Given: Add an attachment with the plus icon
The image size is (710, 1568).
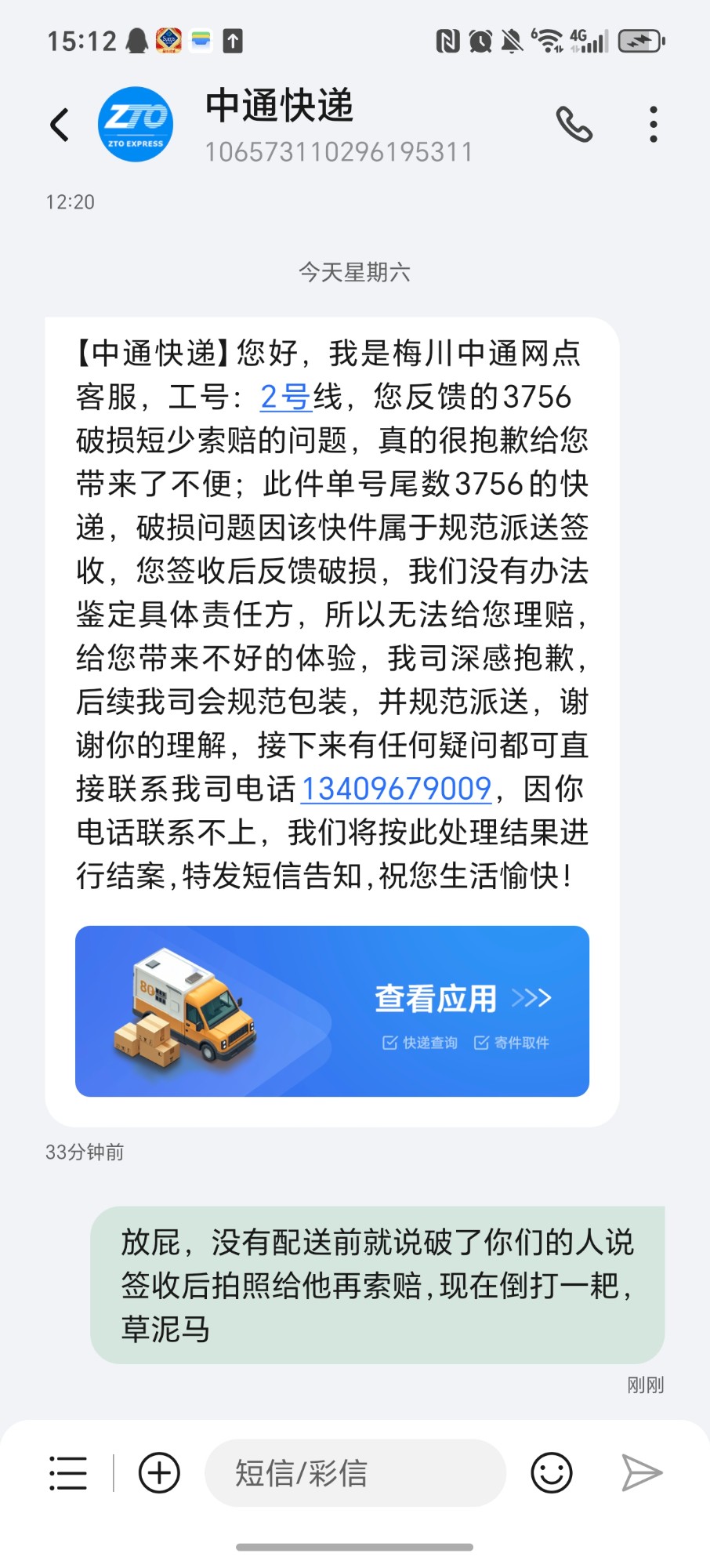Looking at the screenshot, I should pos(159,1473).
